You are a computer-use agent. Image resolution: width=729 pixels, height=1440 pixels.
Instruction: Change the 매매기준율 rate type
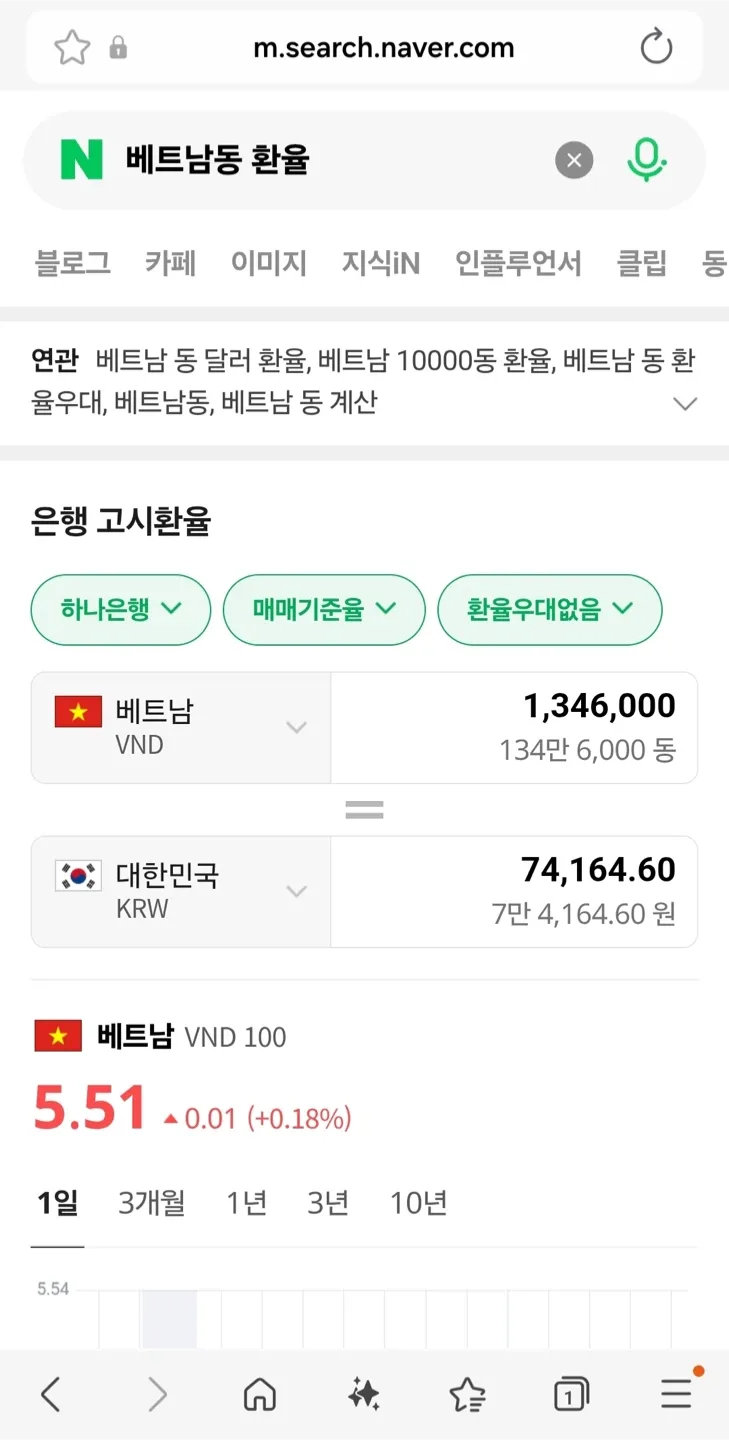[x=324, y=609]
